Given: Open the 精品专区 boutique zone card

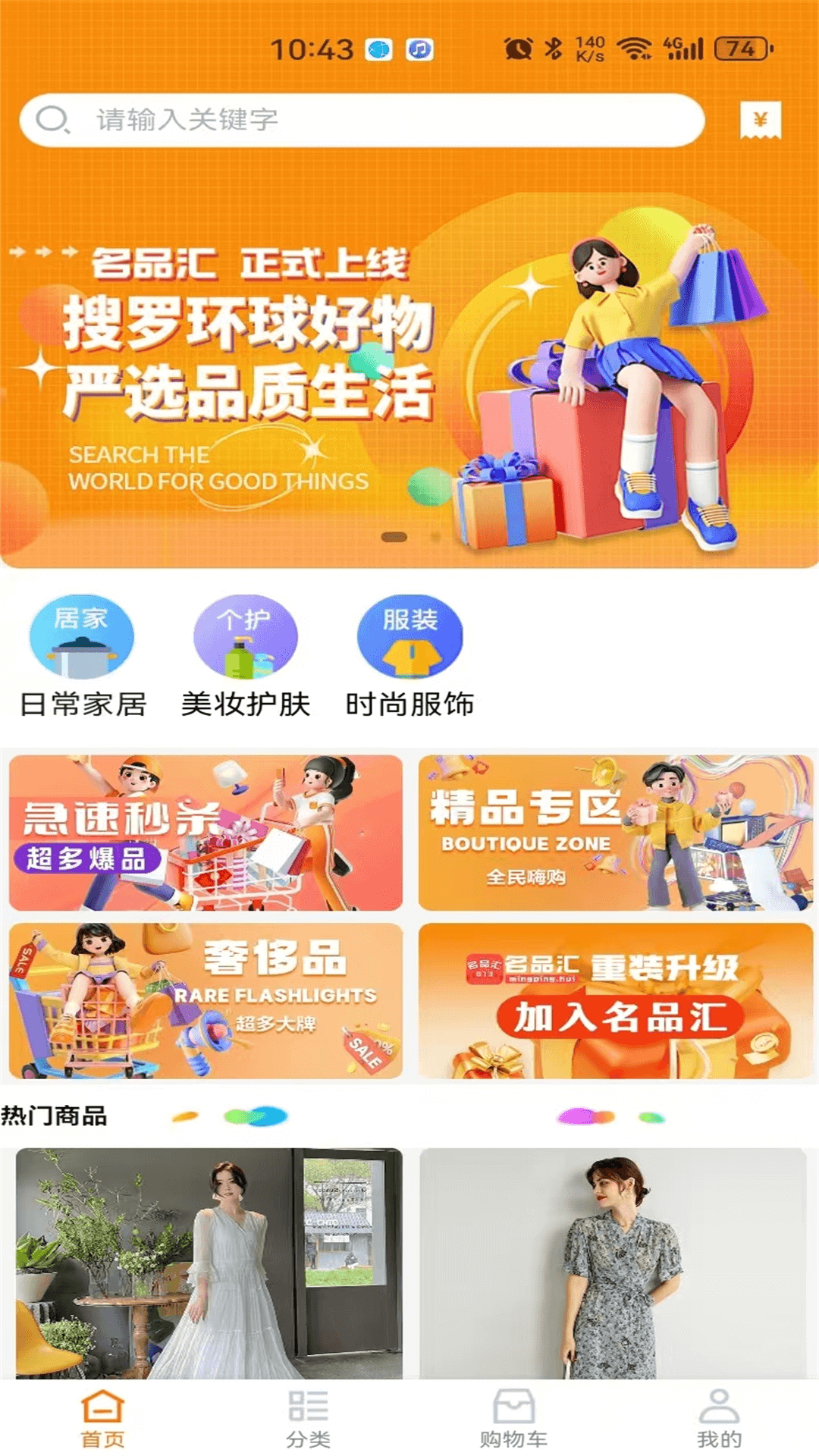Looking at the screenshot, I should tap(615, 833).
